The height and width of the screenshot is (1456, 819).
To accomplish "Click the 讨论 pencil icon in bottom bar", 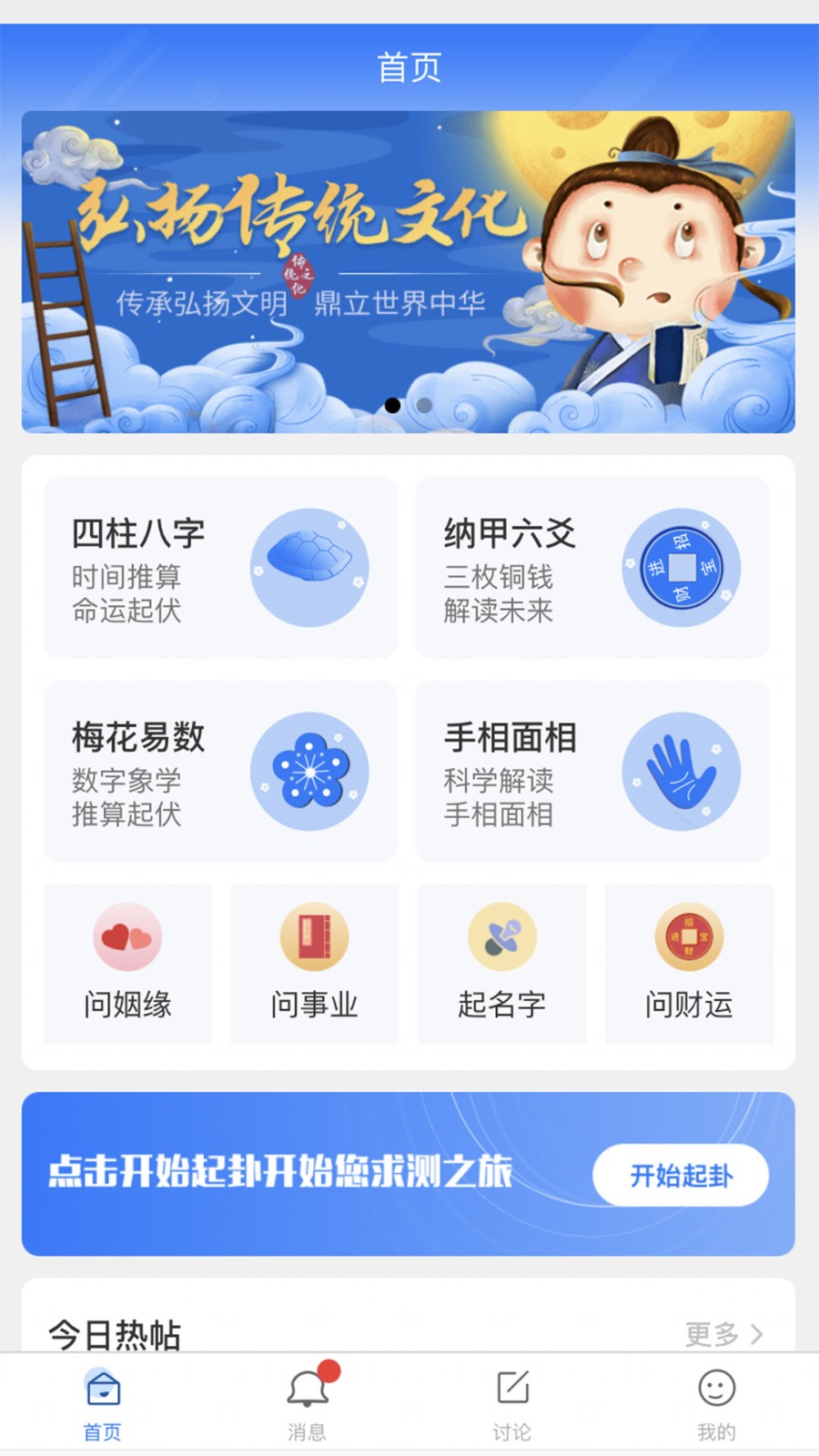I will tap(512, 1388).
